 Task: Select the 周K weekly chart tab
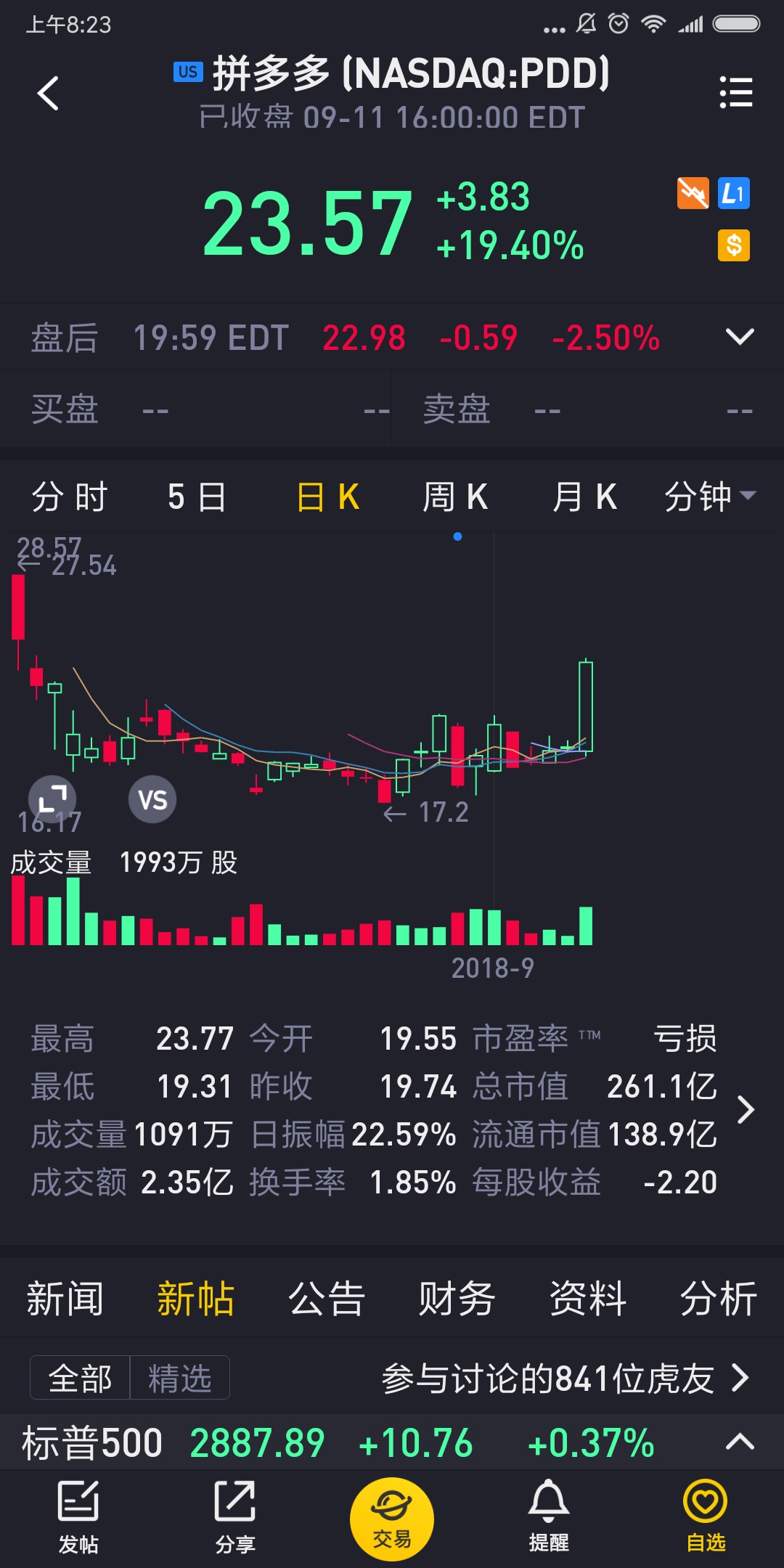(x=455, y=497)
